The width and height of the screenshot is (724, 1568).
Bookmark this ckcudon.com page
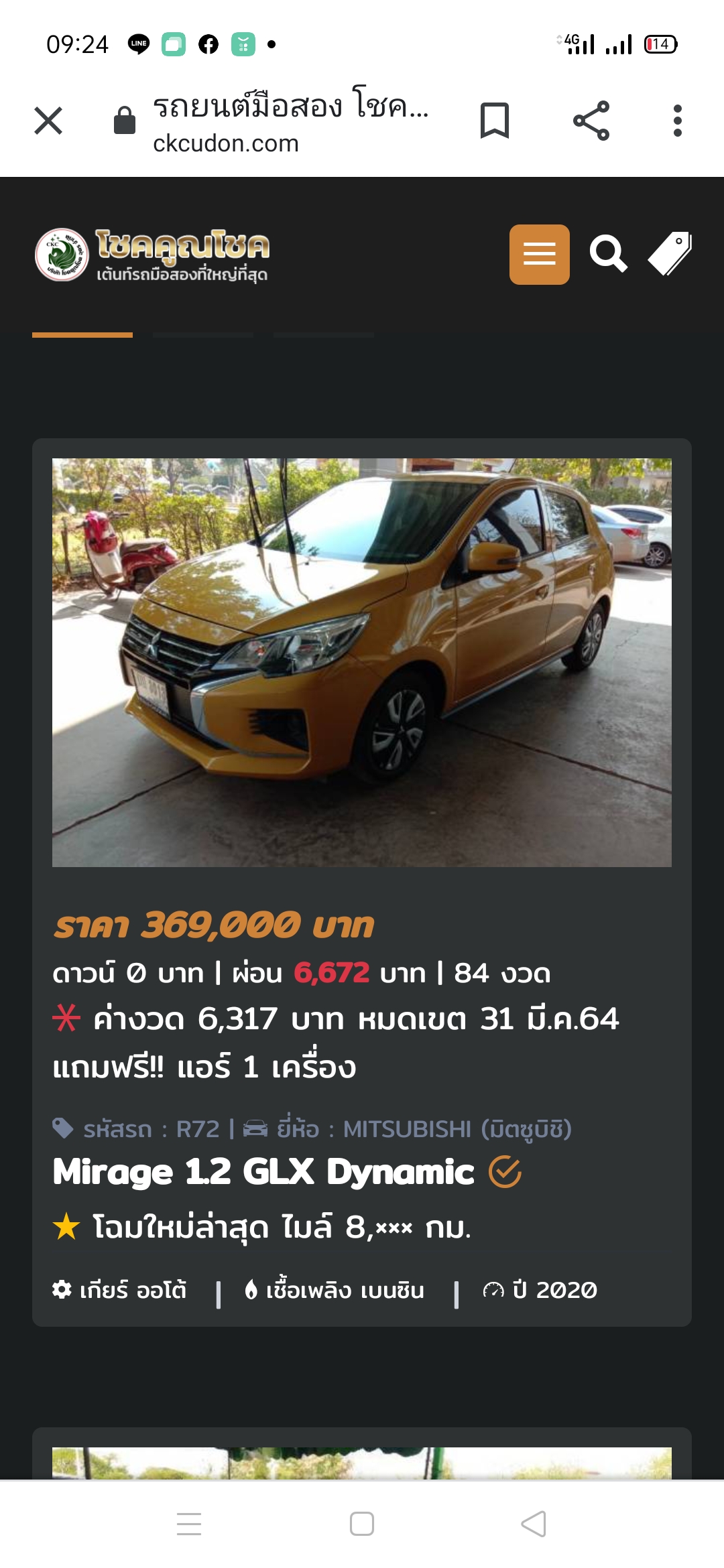[x=495, y=121]
